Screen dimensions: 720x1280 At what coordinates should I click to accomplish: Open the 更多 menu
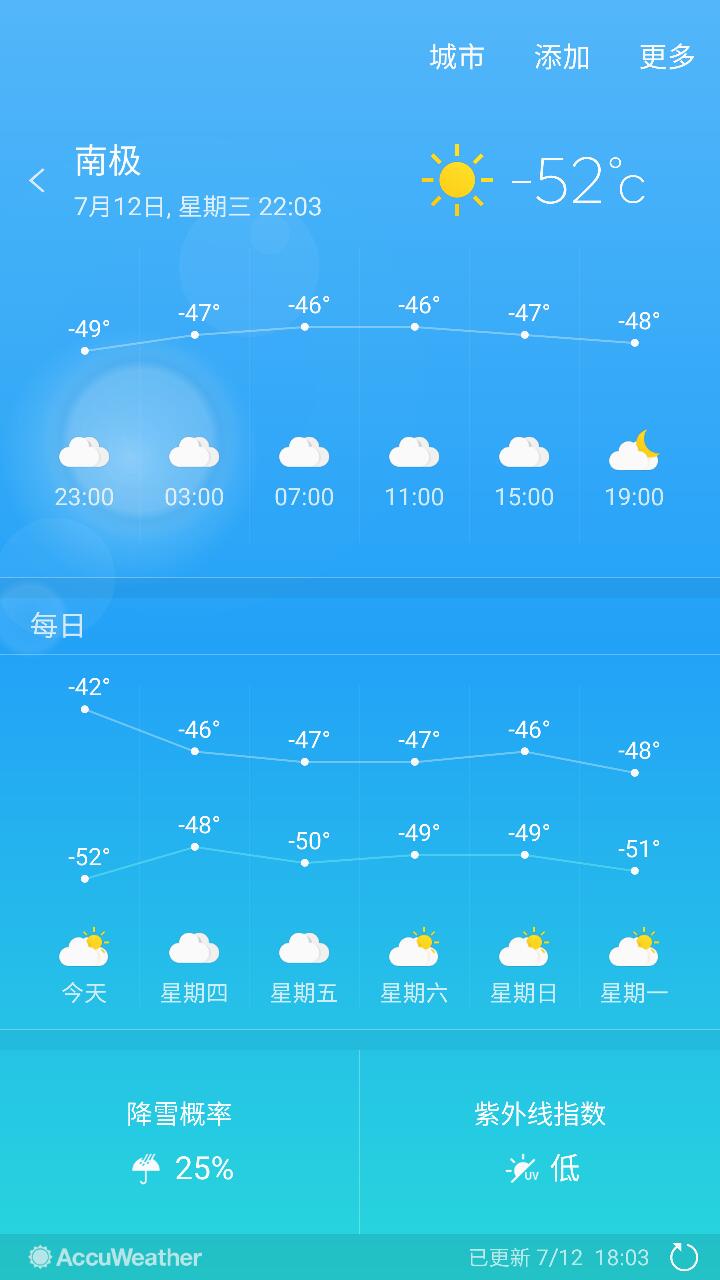coord(667,57)
